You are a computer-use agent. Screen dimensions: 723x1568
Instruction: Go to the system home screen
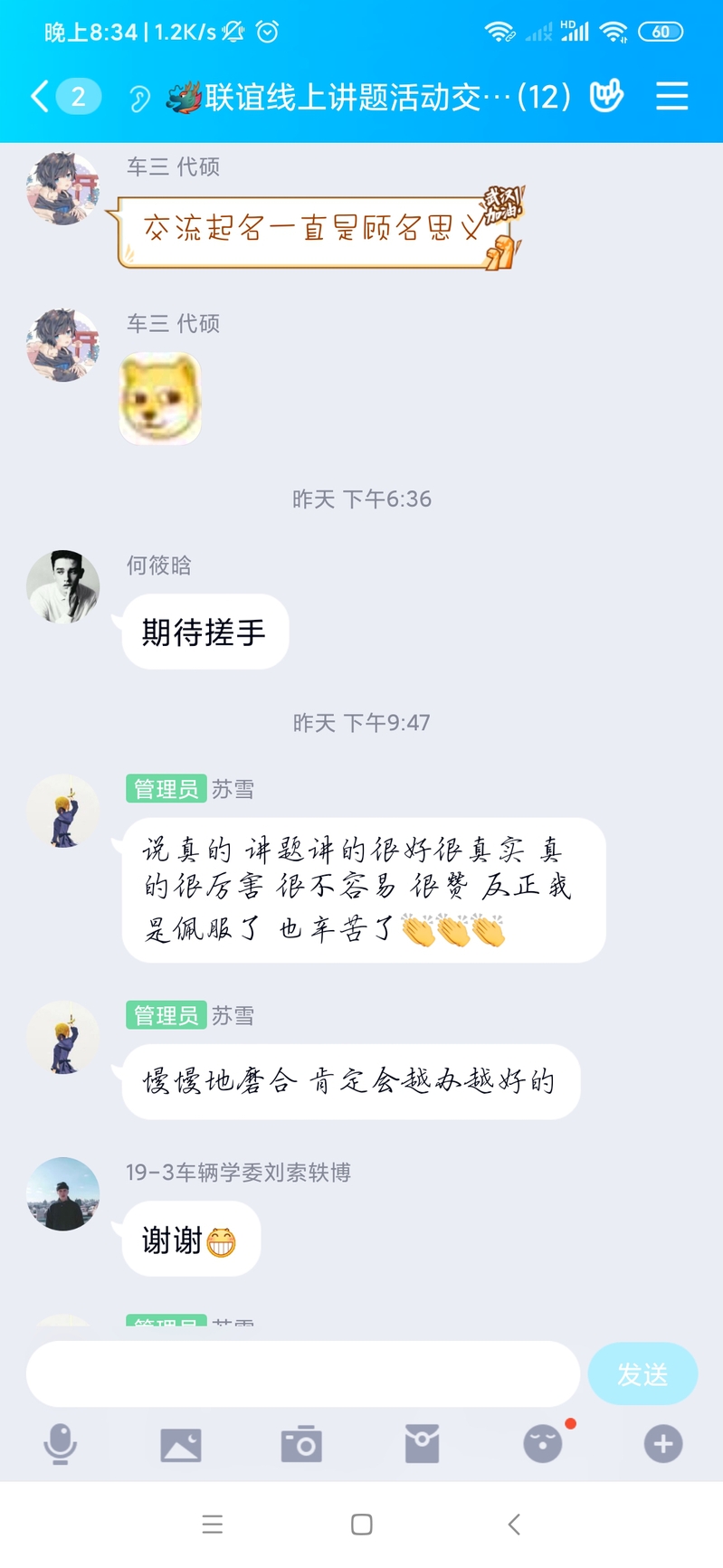click(361, 1525)
